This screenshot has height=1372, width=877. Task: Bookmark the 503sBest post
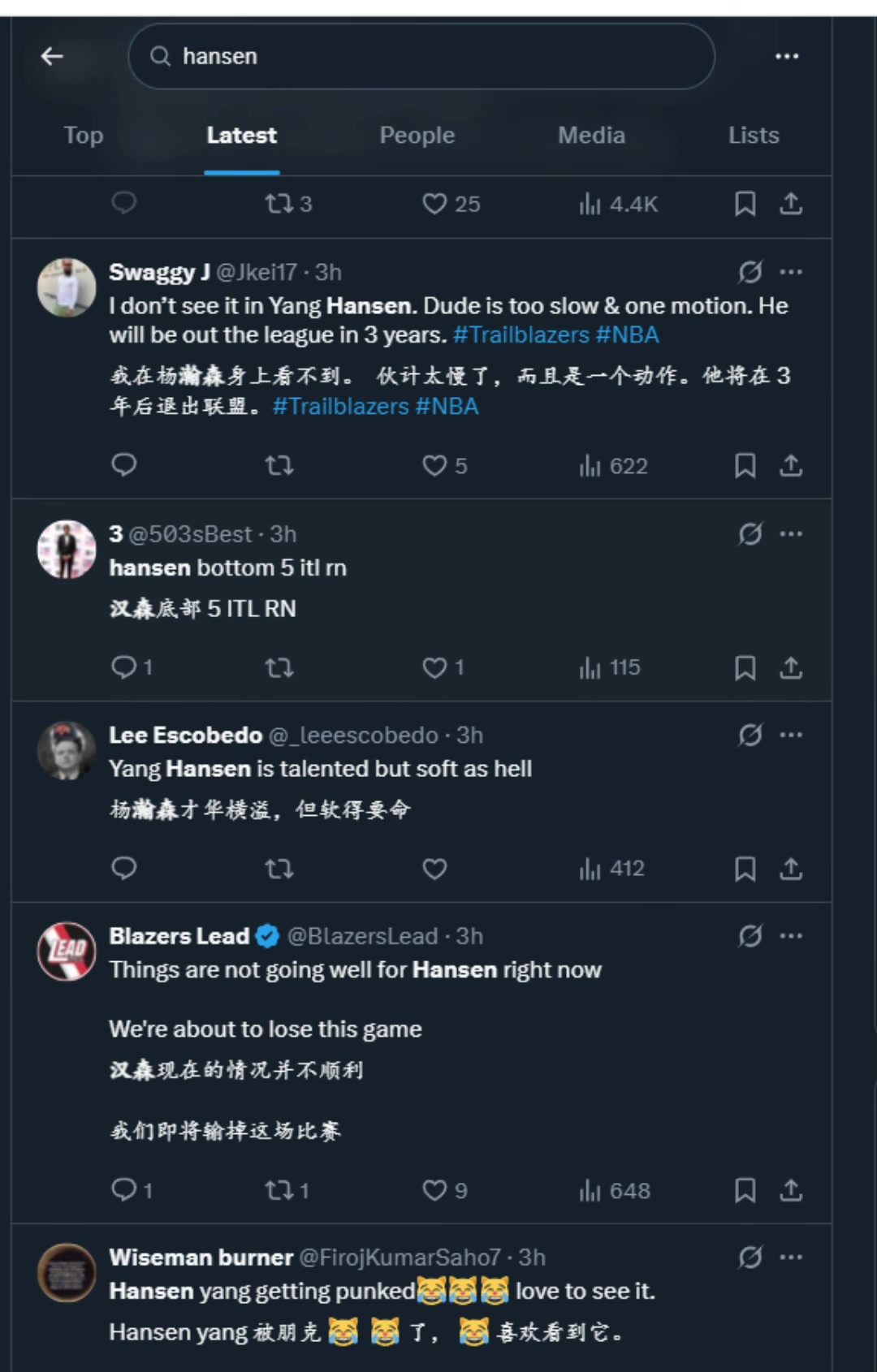pyautogui.click(x=745, y=667)
